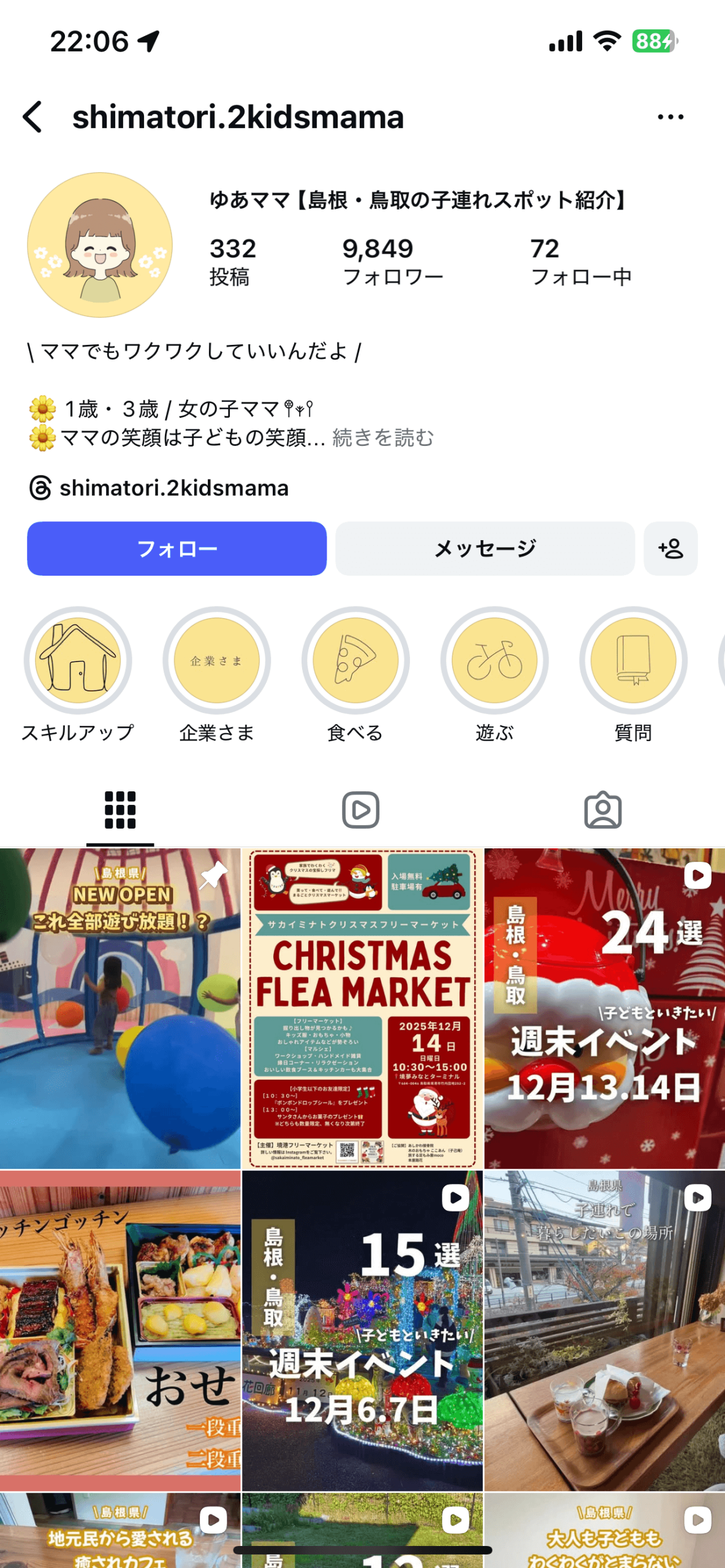
Task: Open the 24選 週末イベント reel
Action: tap(604, 1008)
